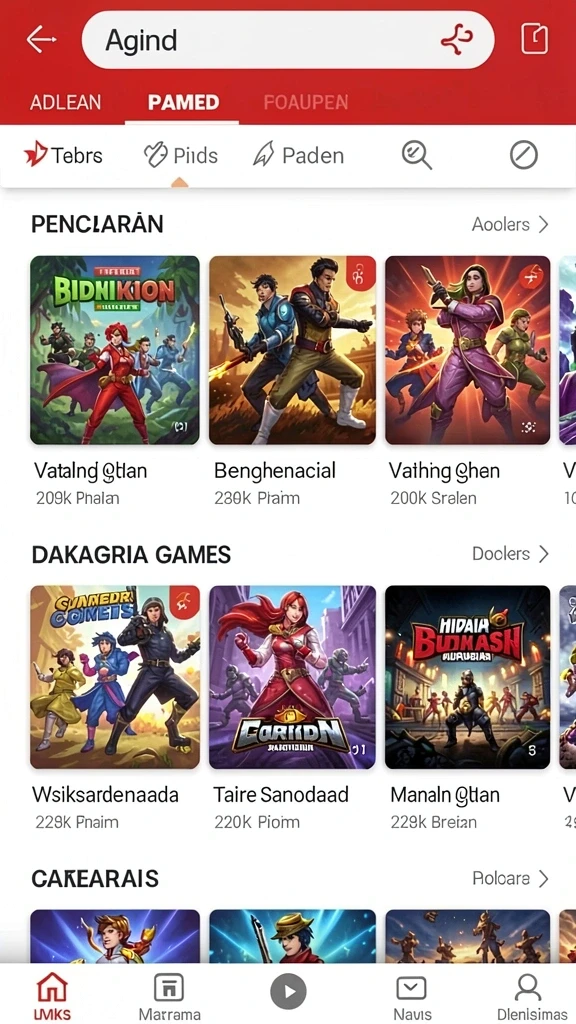Viewport: 576px width, 1024px height.
Task: Select the Tebrs filter
Action: tap(63, 155)
